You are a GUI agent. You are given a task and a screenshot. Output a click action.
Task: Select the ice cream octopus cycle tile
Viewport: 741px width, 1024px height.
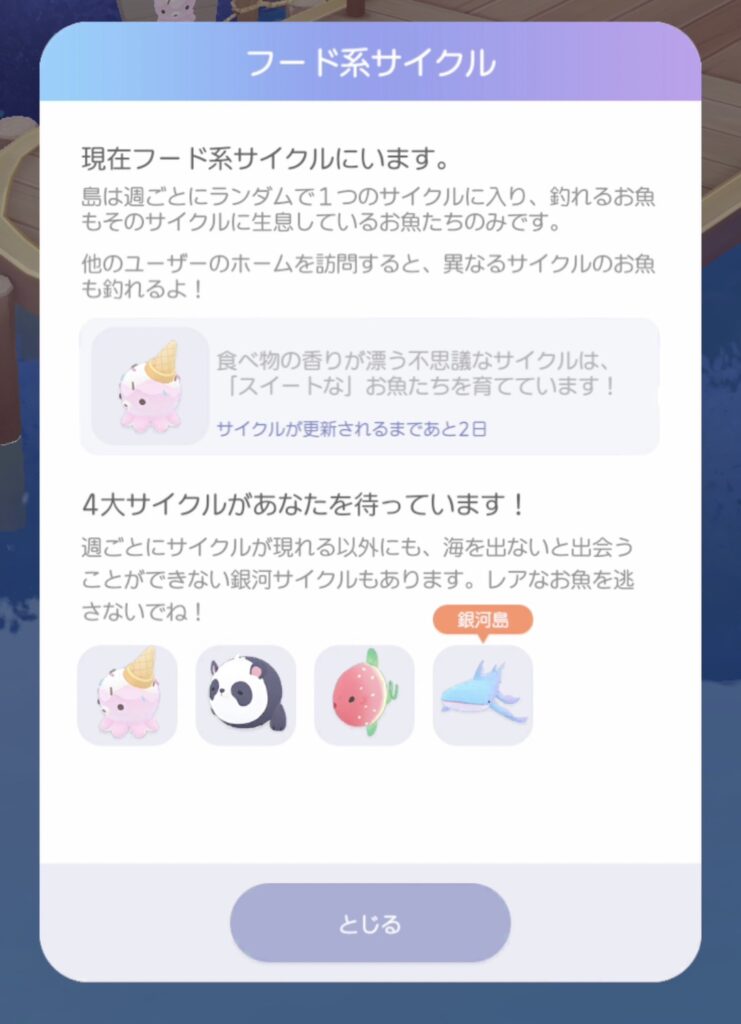pos(127,695)
